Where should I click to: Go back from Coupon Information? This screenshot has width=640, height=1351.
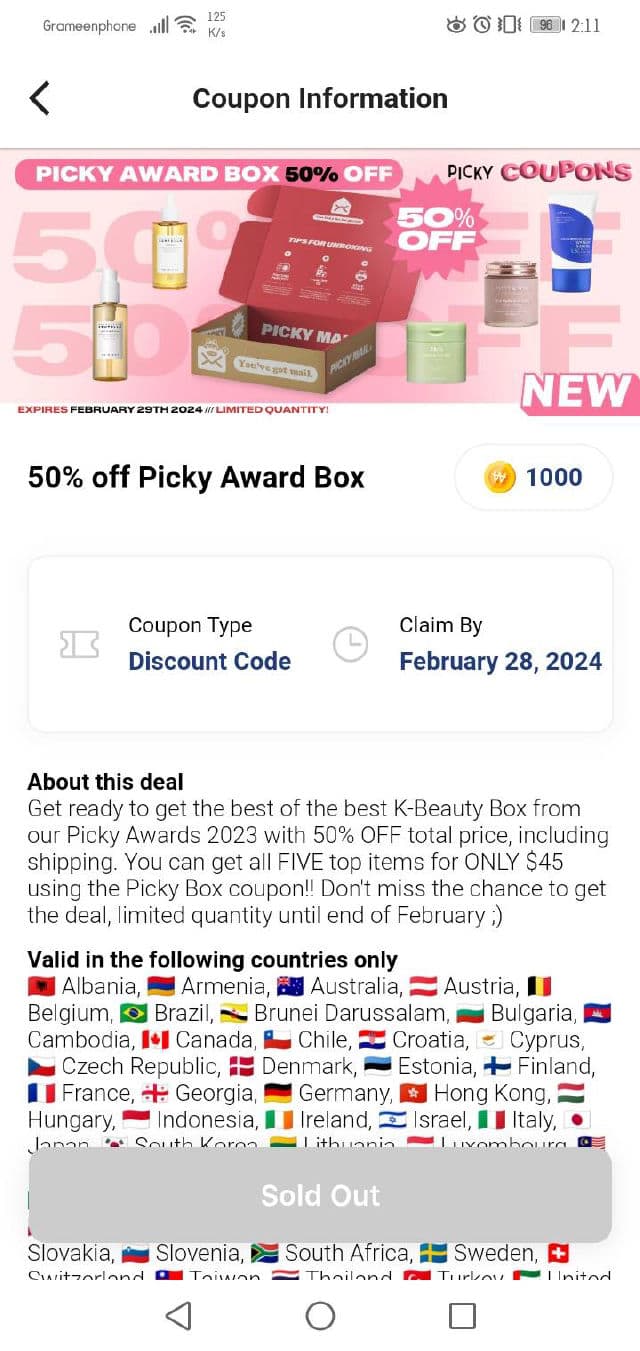[40, 98]
